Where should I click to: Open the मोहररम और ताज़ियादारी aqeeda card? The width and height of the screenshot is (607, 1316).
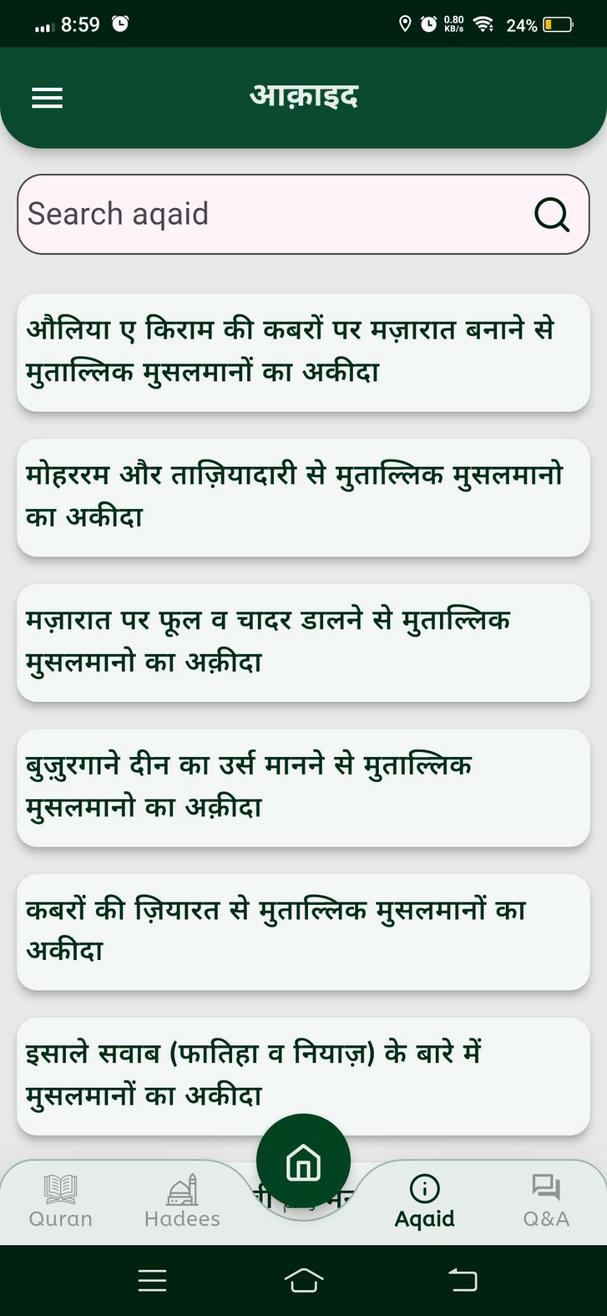point(303,497)
